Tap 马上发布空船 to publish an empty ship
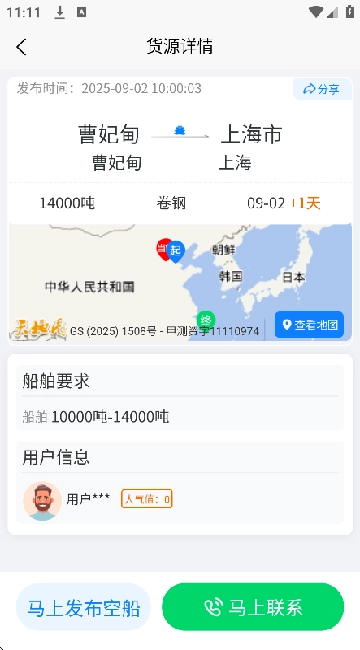The width and height of the screenshot is (360, 650). pos(83,607)
